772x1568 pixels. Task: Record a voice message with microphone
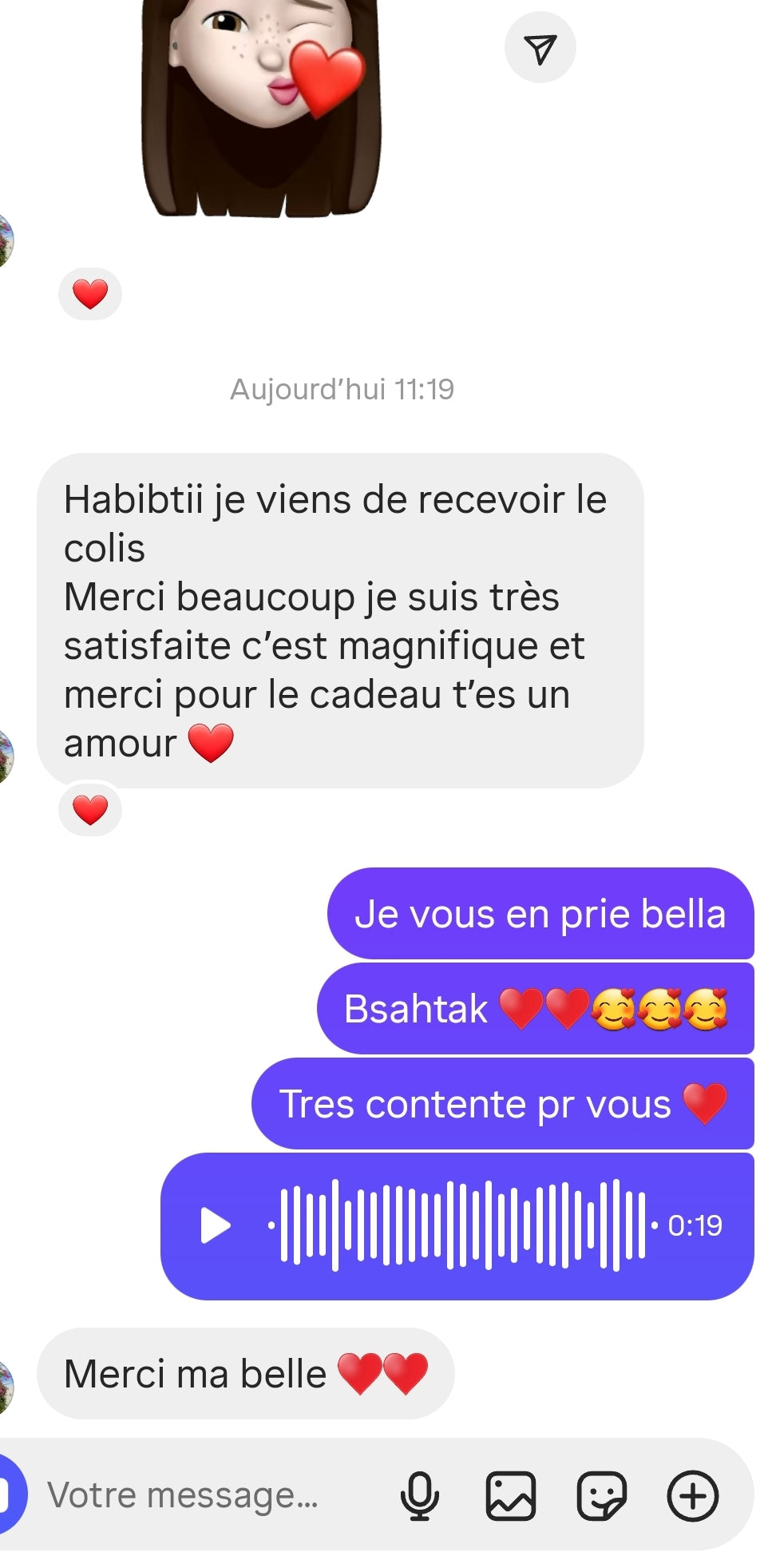420,1495
